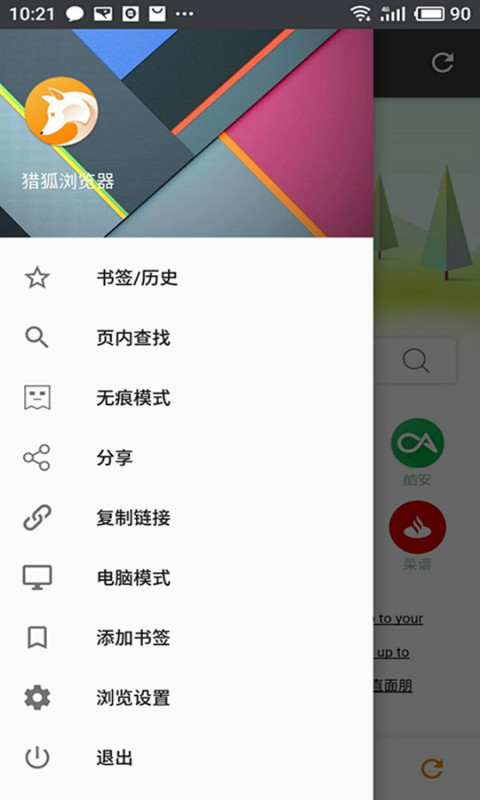The image size is (480, 800).
Task: Tap the 分享 share option
Action: pos(187,458)
